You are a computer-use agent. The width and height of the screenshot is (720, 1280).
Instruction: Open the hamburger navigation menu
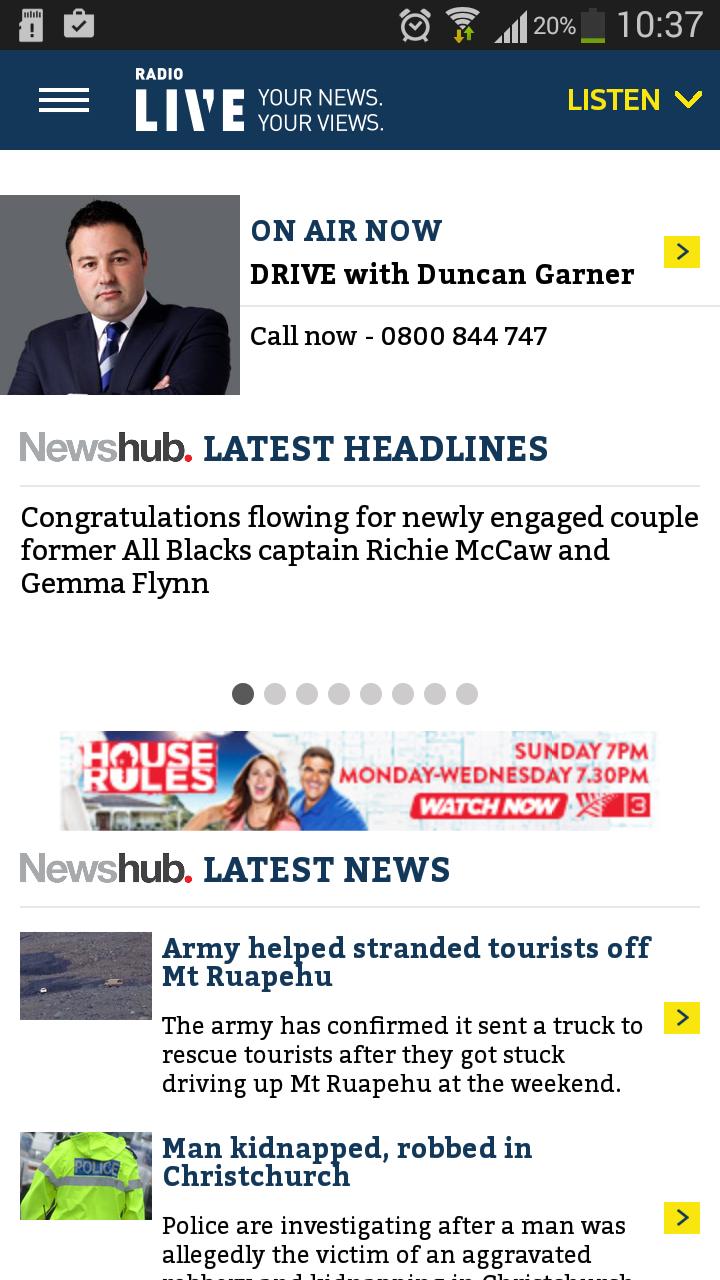coord(64,100)
